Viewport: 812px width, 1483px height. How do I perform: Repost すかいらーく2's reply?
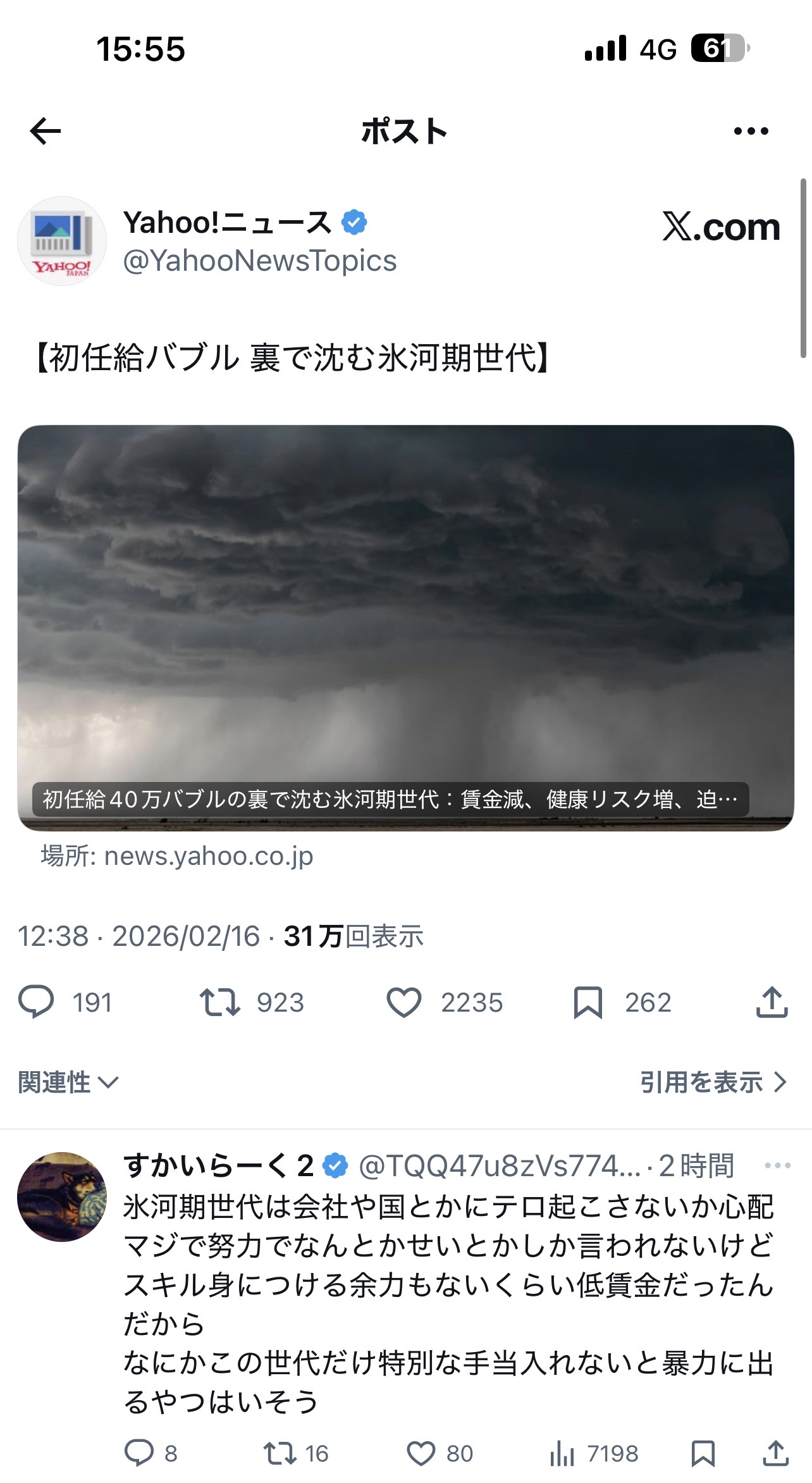280,1453
